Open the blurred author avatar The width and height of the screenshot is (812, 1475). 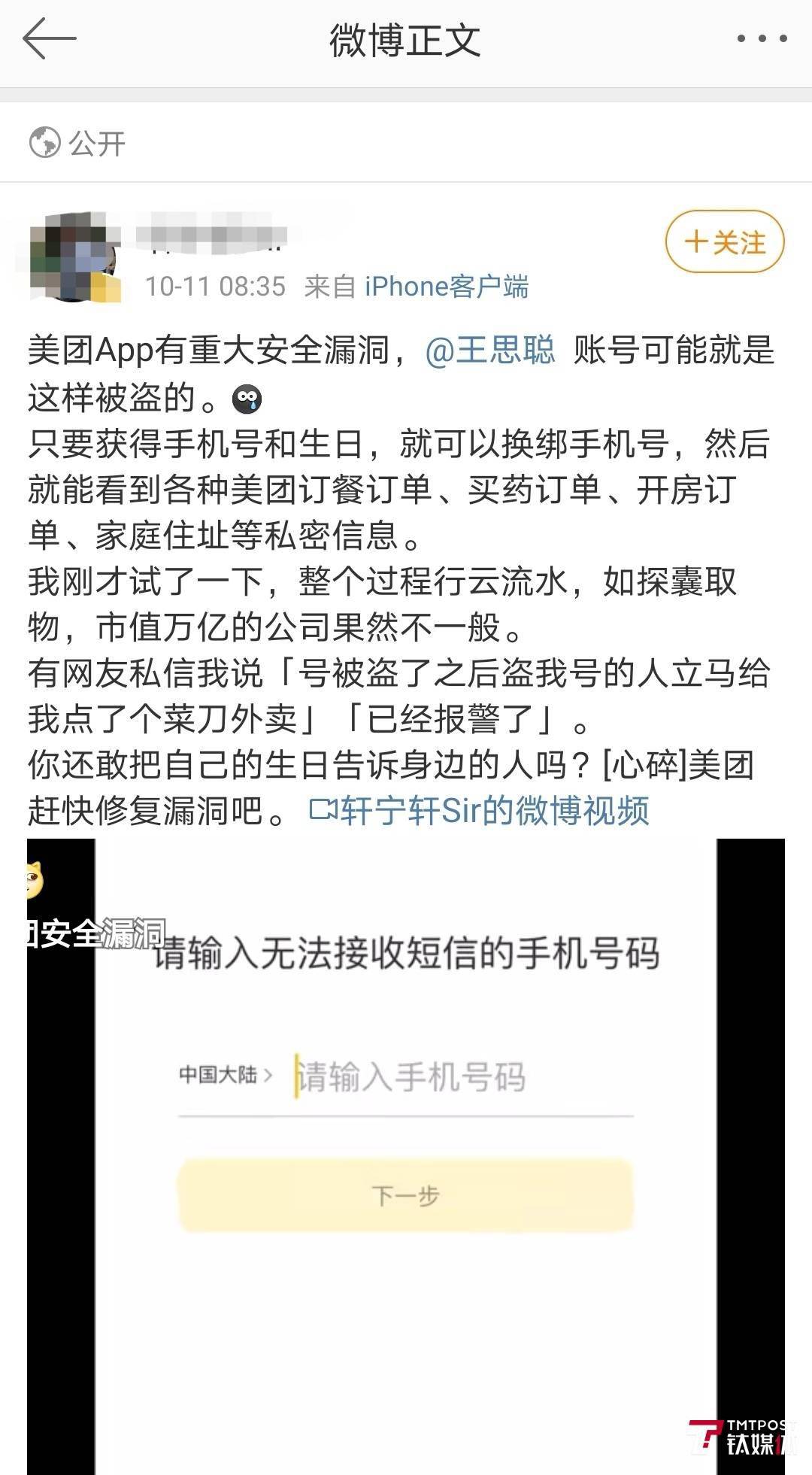point(74,257)
